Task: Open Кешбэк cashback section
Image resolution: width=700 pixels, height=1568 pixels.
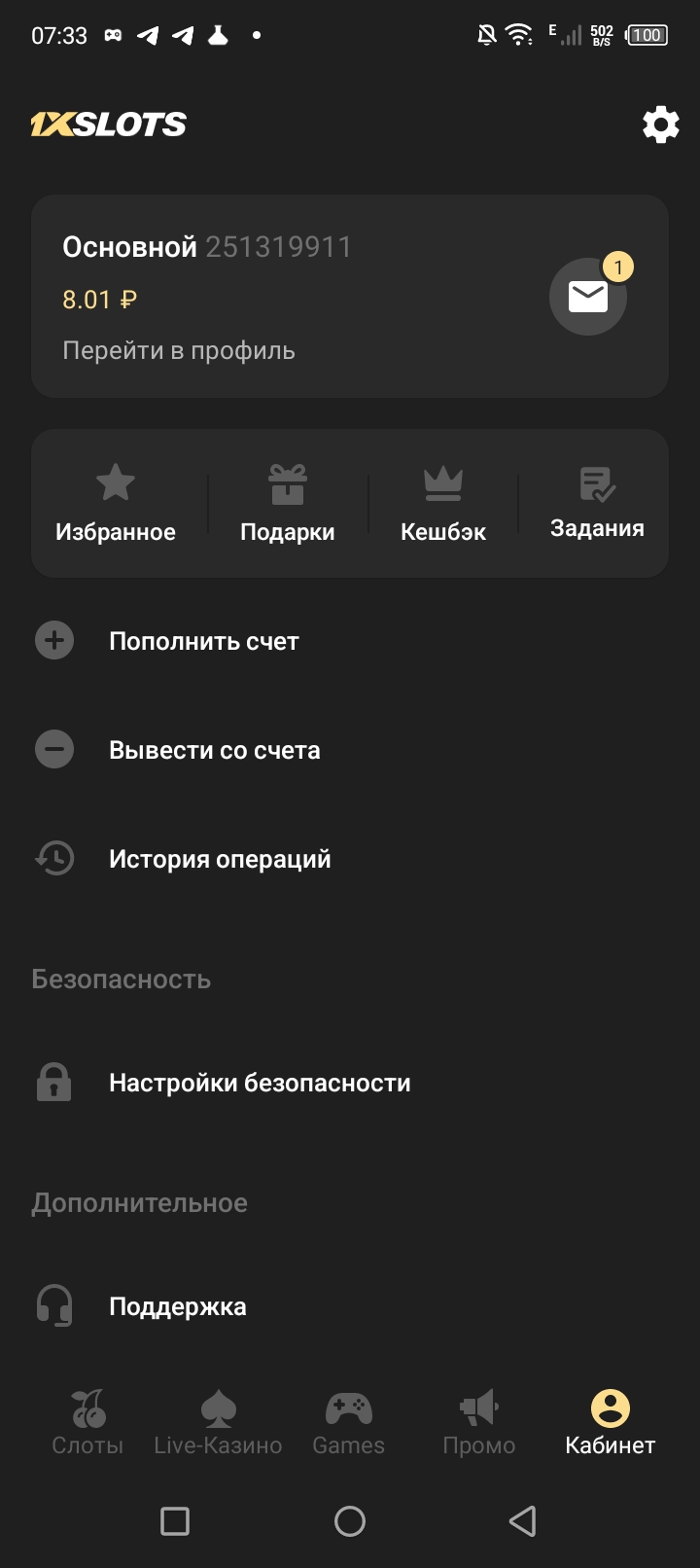Action: [x=443, y=504]
